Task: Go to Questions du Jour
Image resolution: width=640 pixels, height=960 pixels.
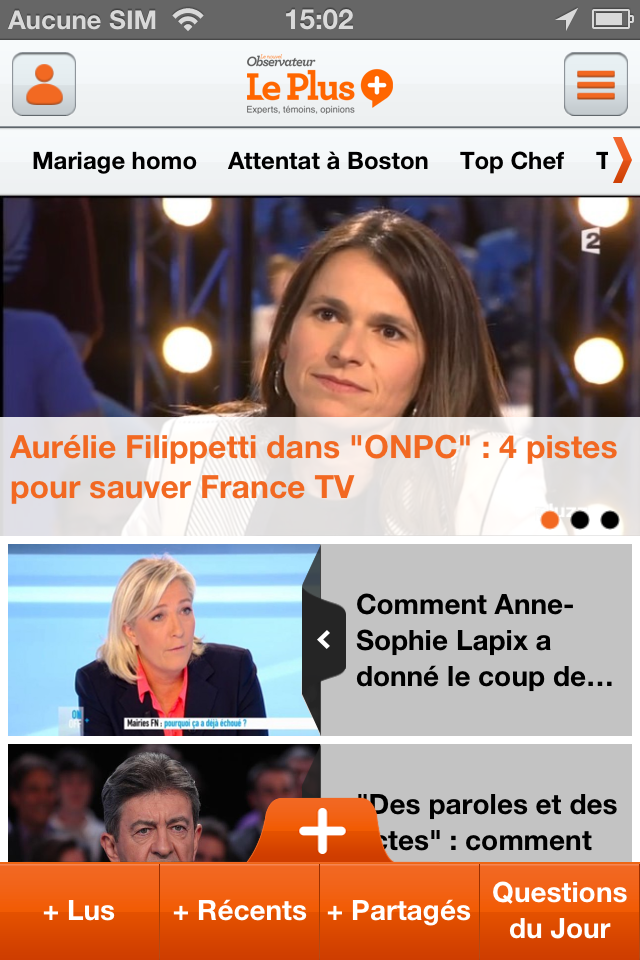Action: (560, 910)
